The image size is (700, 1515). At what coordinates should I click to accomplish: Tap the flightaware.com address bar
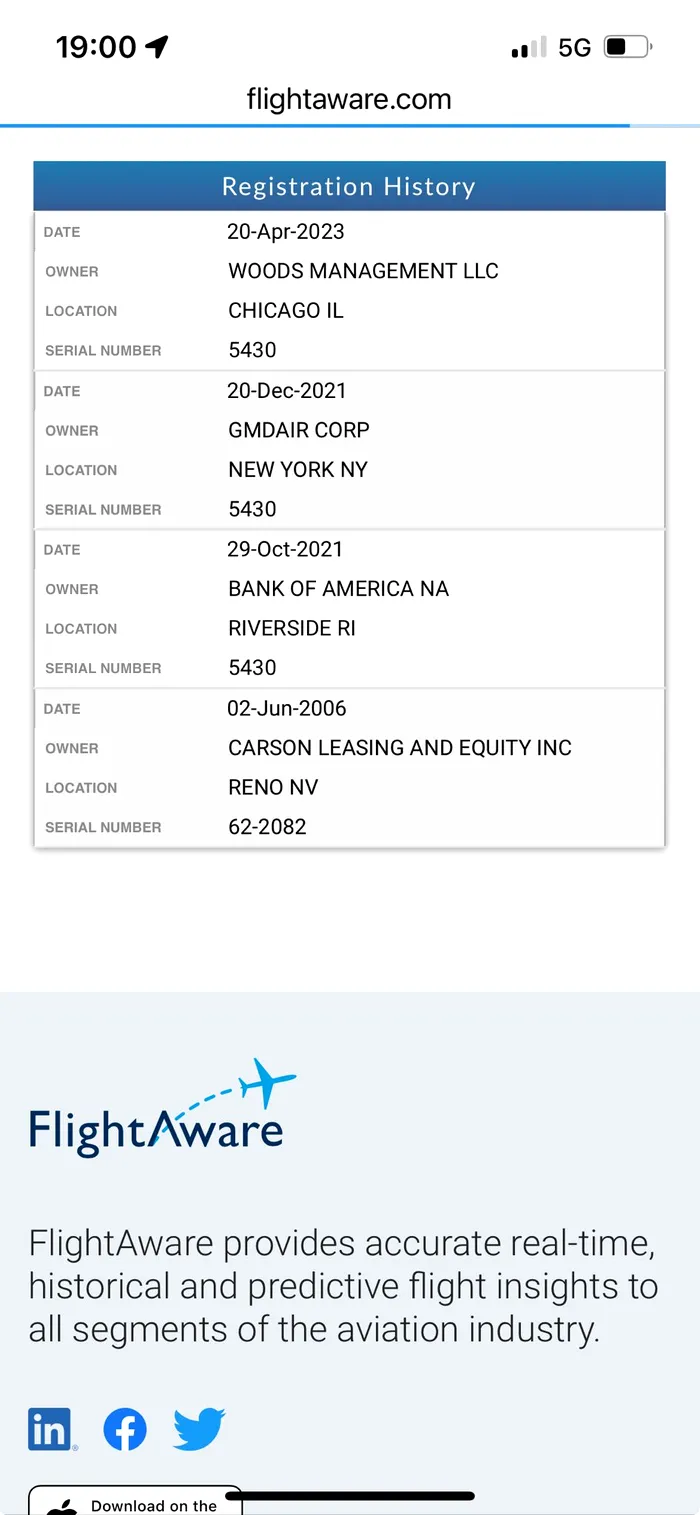tap(349, 99)
